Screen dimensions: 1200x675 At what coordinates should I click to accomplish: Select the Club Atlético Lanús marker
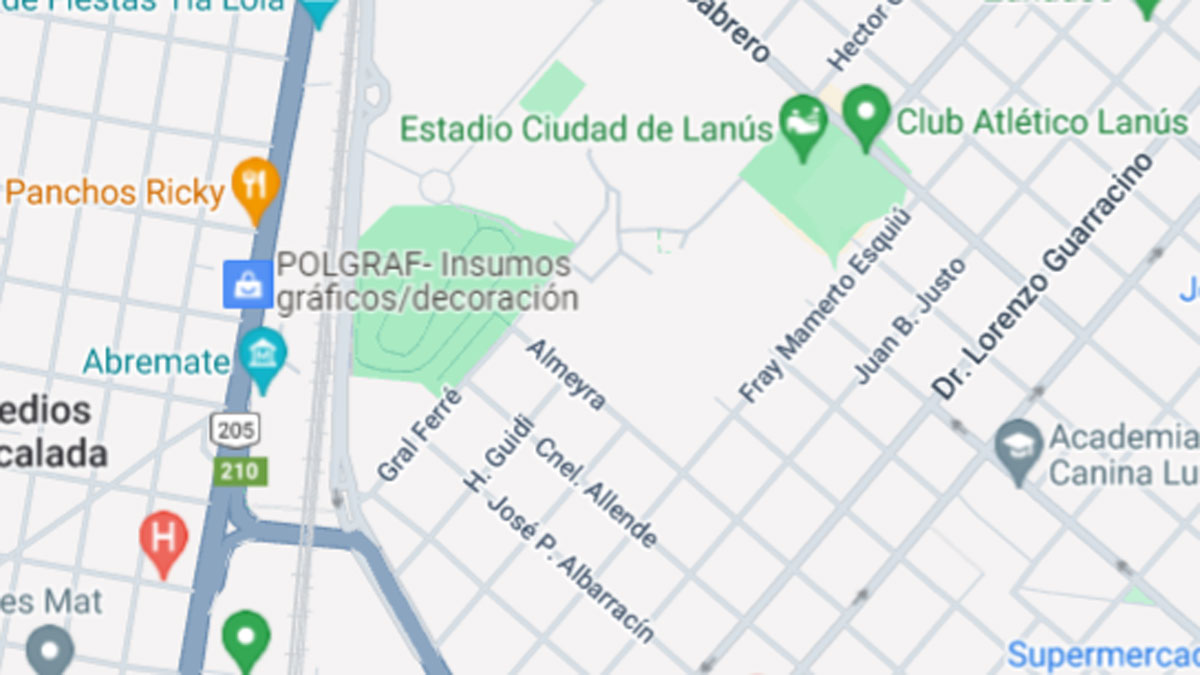[x=866, y=112]
